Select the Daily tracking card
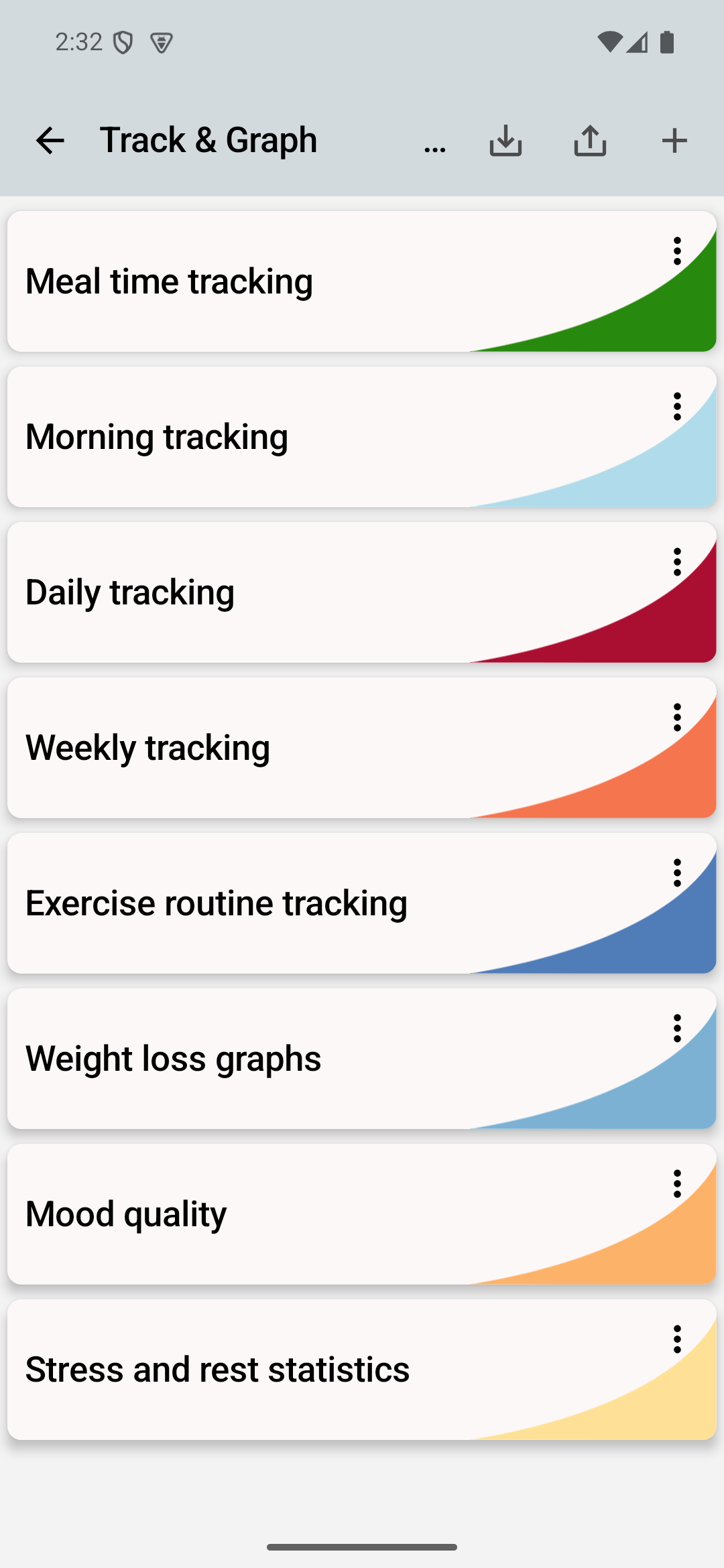724x1568 pixels. point(268,592)
